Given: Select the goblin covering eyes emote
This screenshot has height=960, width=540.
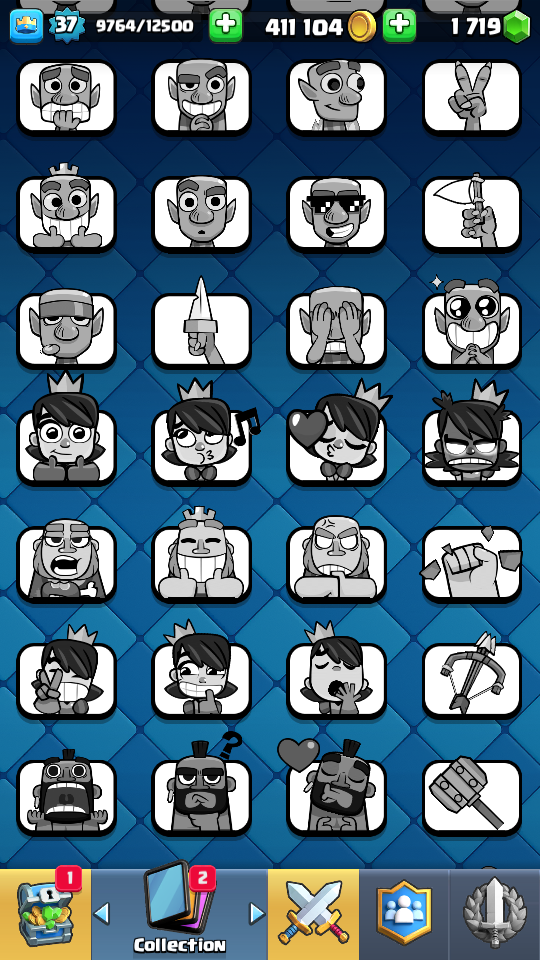Looking at the screenshot, I should tap(336, 330).
